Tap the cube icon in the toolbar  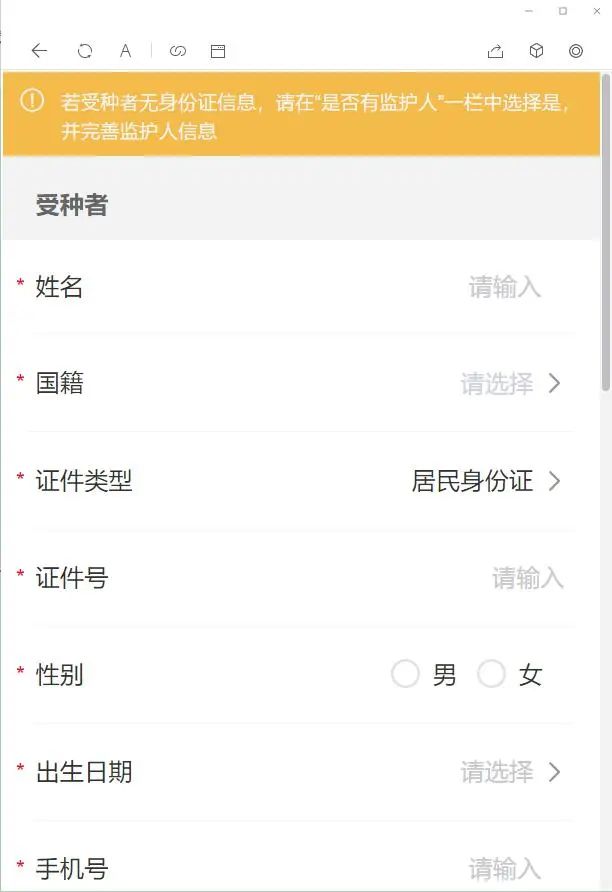tap(536, 51)
